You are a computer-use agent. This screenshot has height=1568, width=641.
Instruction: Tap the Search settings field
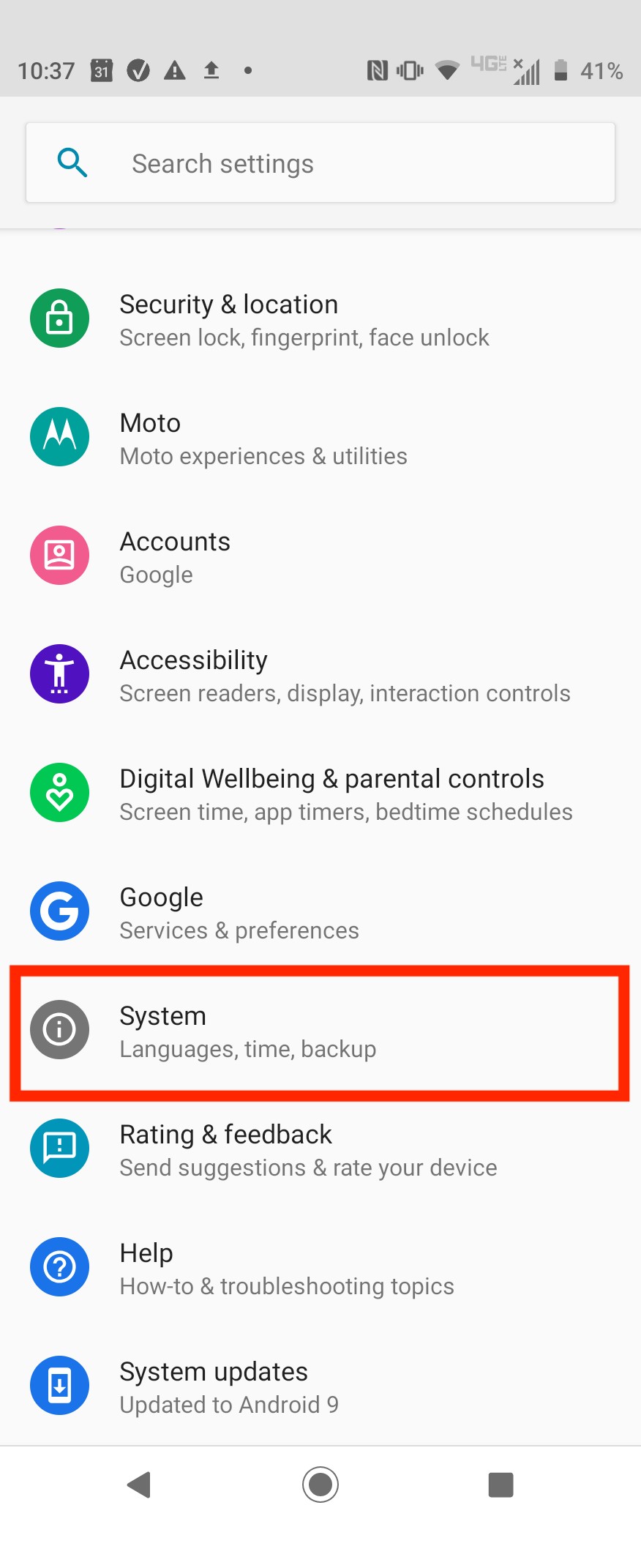(320, 163)
